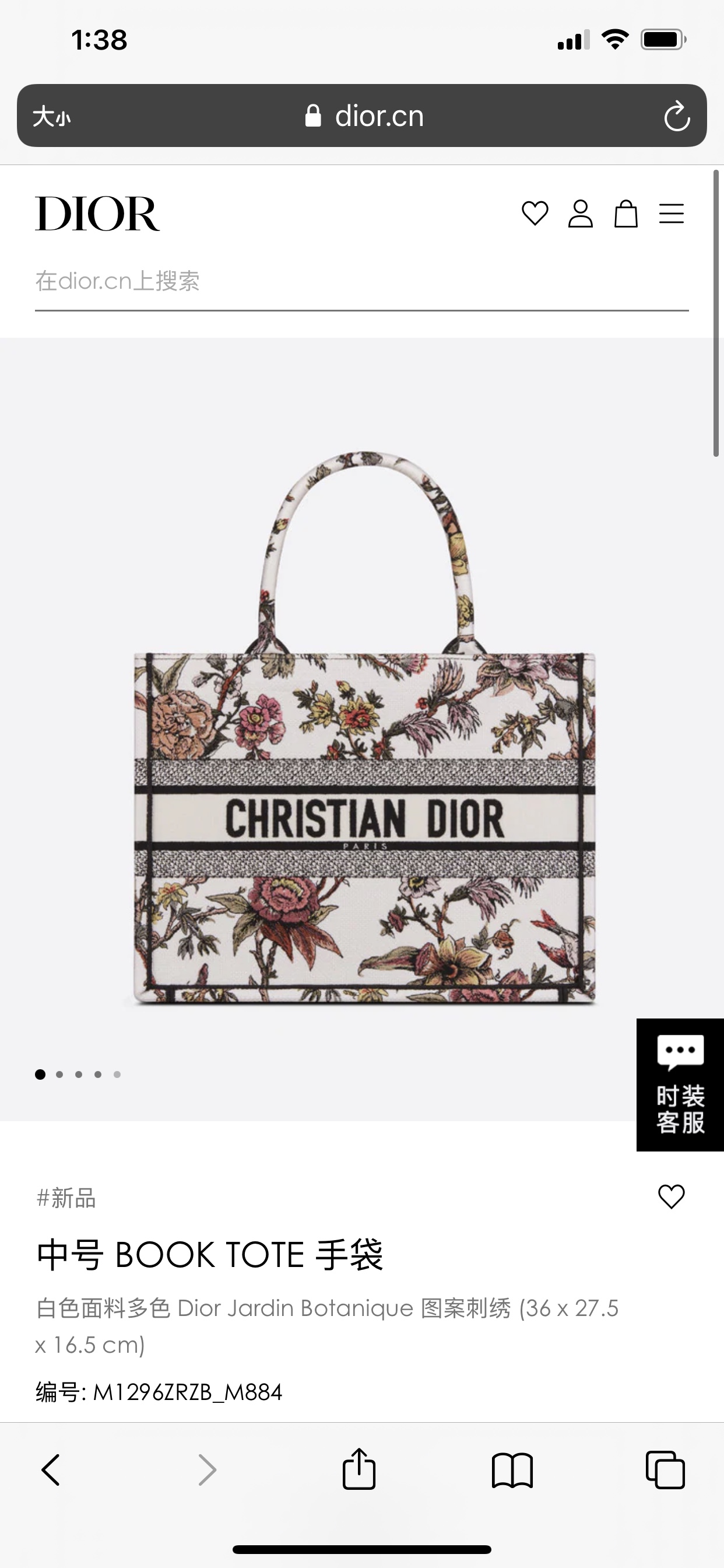
Task: Open the account profile icon
Action: [x=581, y=213]
